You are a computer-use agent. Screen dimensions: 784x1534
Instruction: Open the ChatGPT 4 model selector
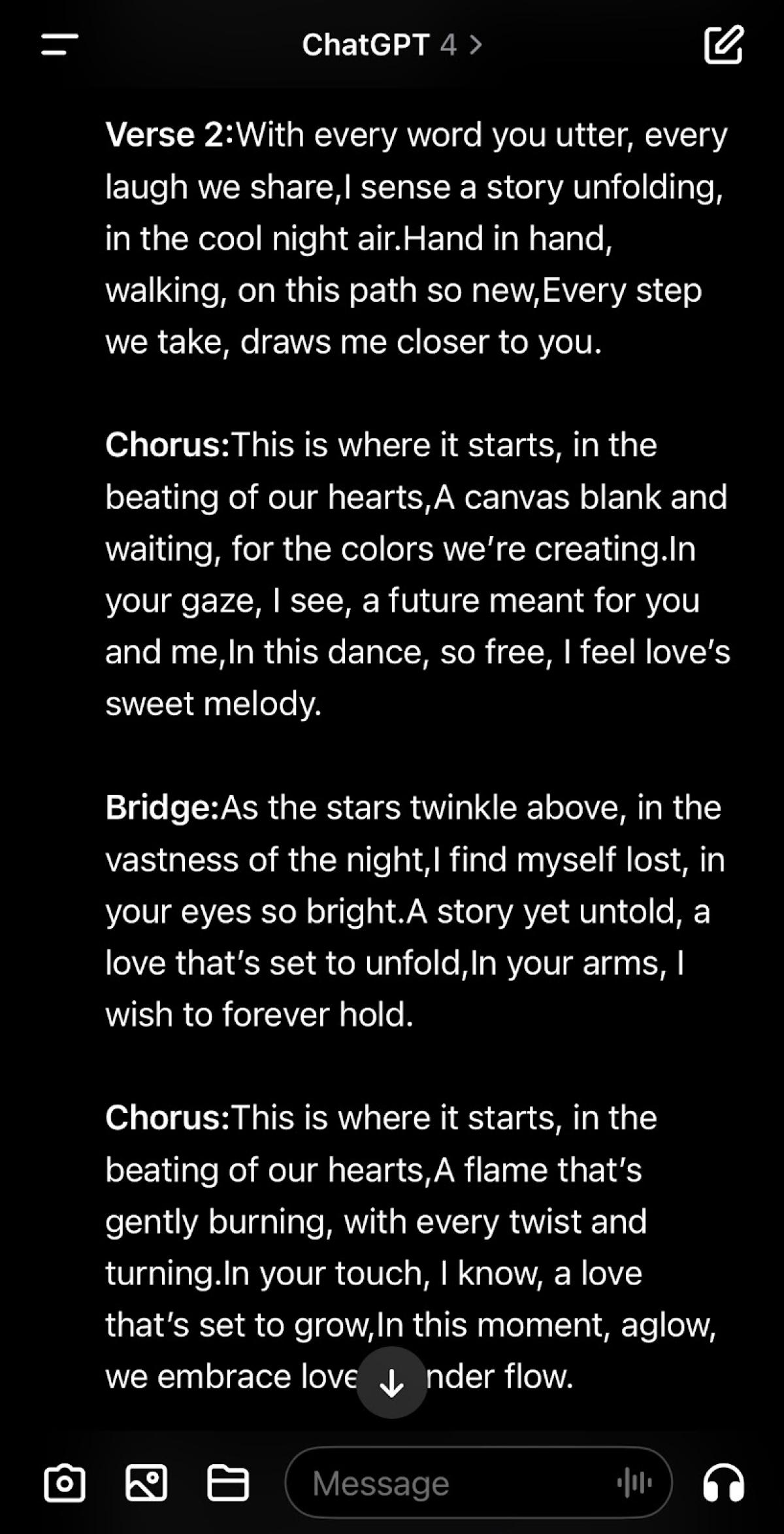click(x=392, y=44)
